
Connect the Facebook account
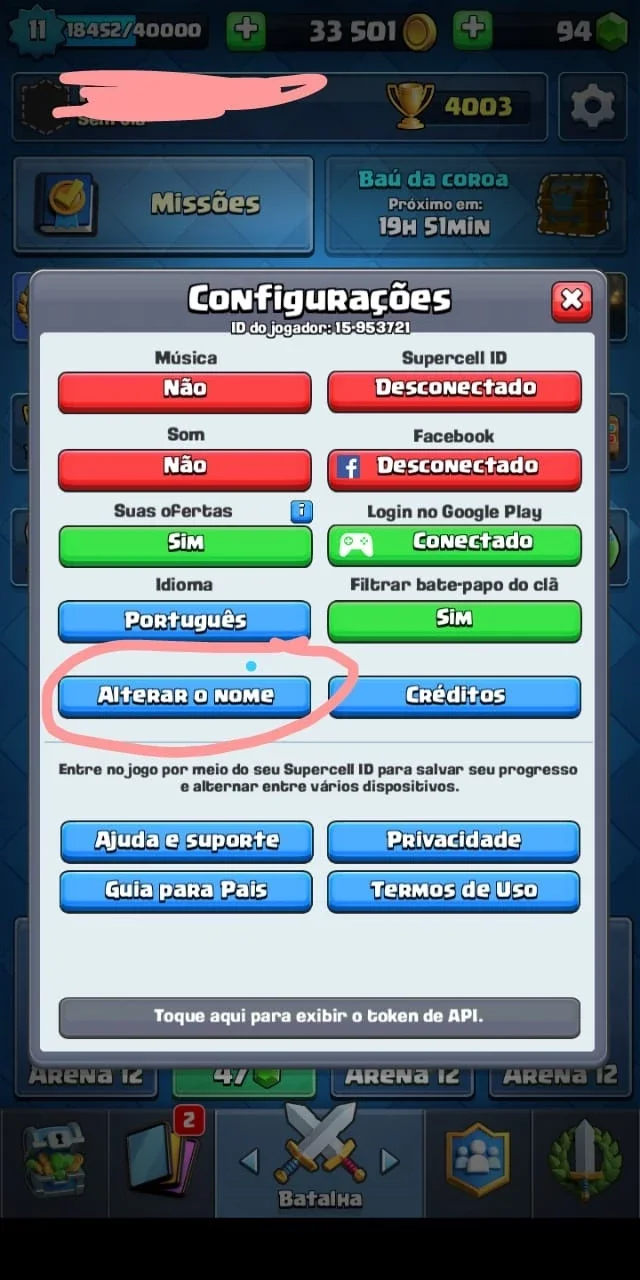pyautogui.click(x=454, y=468)
